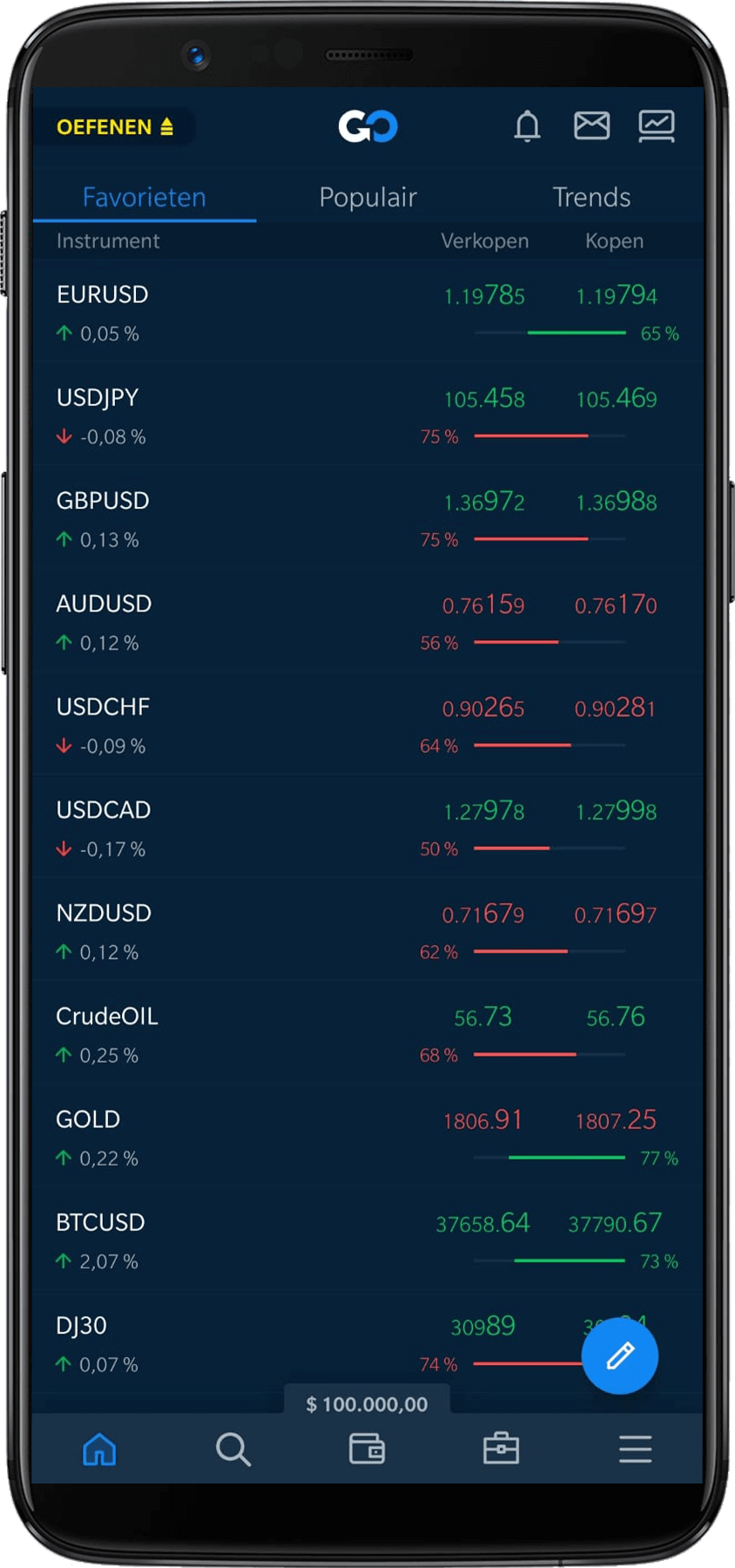735x1568 pixels.
Task: Open the search tab in bottom bar
Action: (233, 1450)
